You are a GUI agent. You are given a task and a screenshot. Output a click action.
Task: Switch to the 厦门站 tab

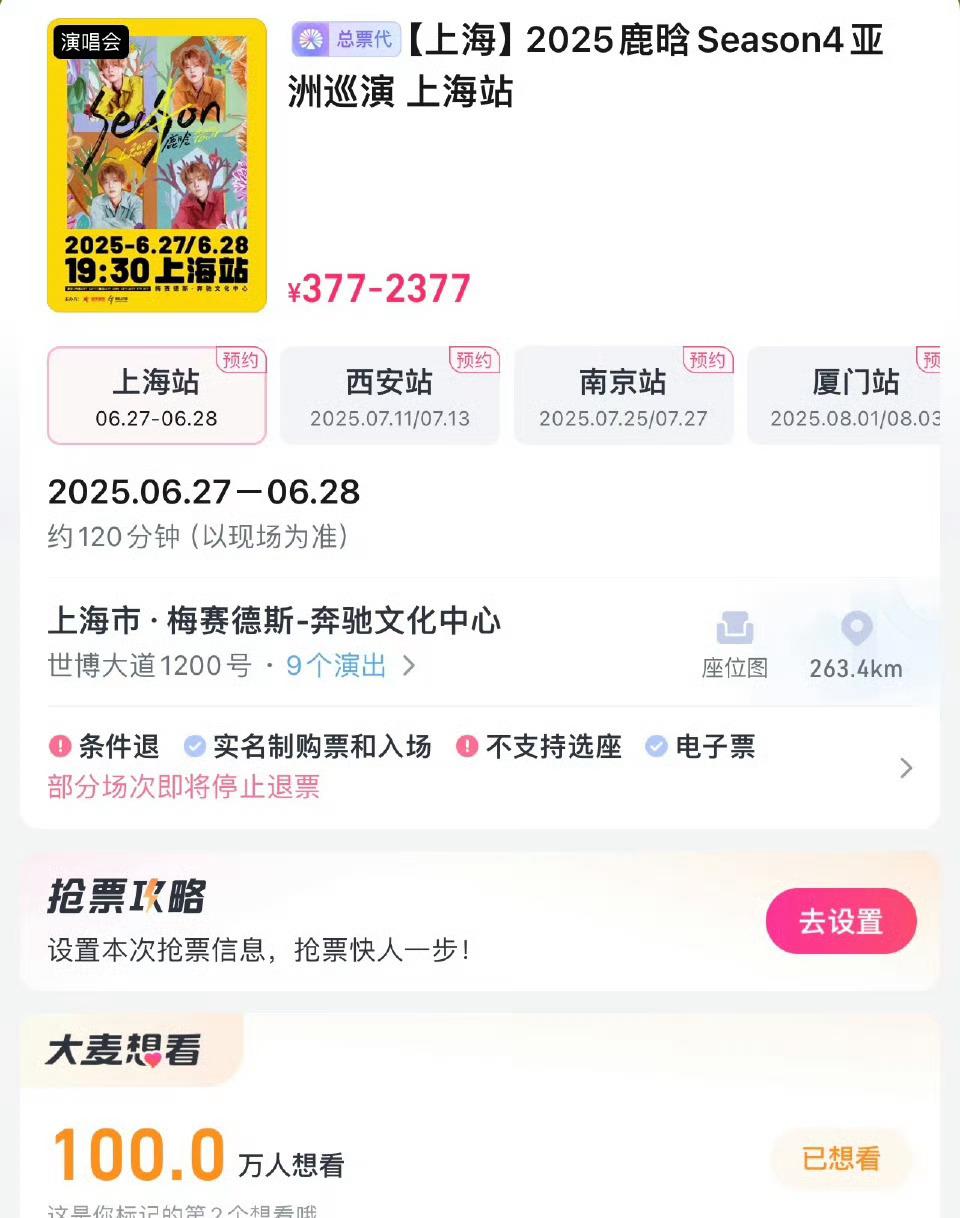coord(850,396)
